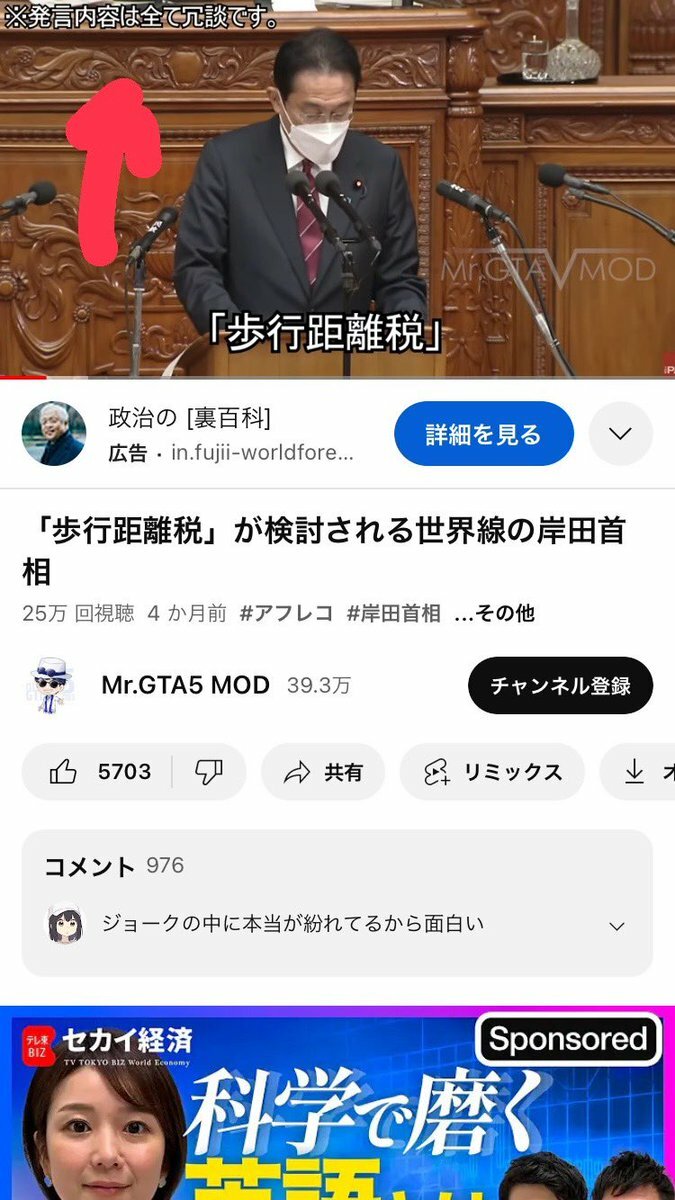Tap the video player to show controls

point(337,190)
